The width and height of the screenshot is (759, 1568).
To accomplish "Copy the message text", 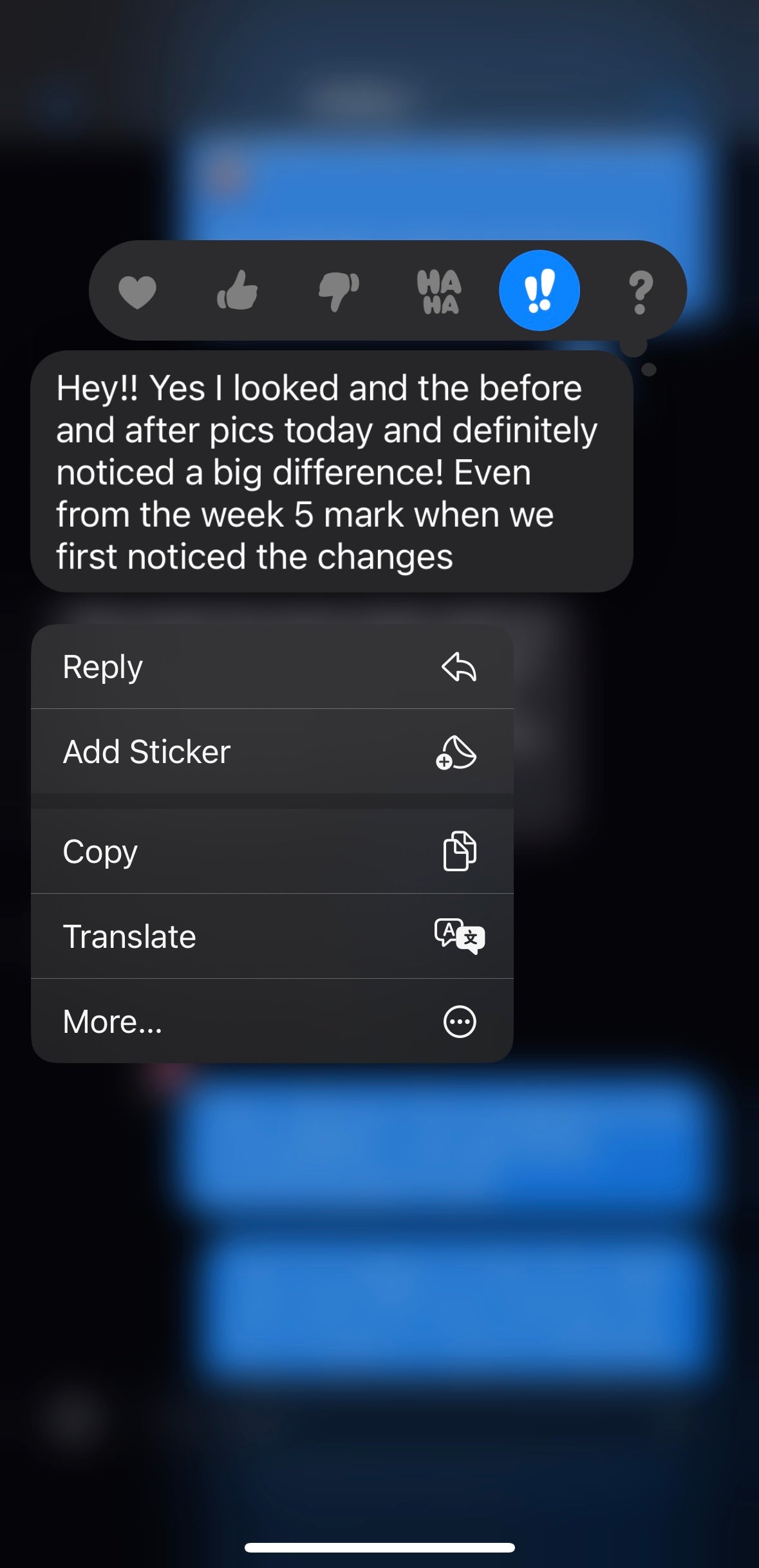I will coord(272,851).
